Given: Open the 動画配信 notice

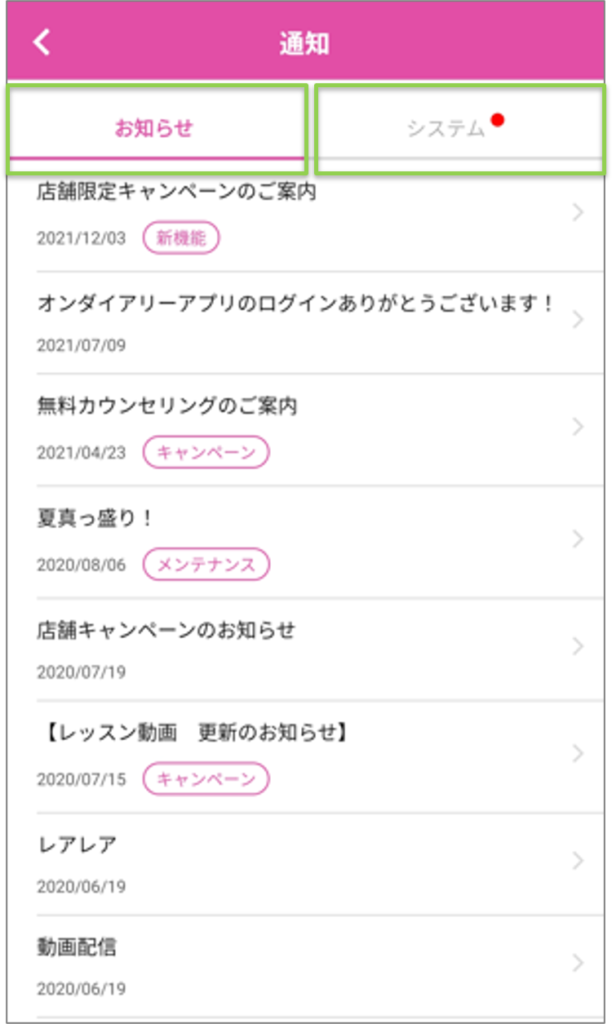Looking at the screenshot, I should 305,965.
